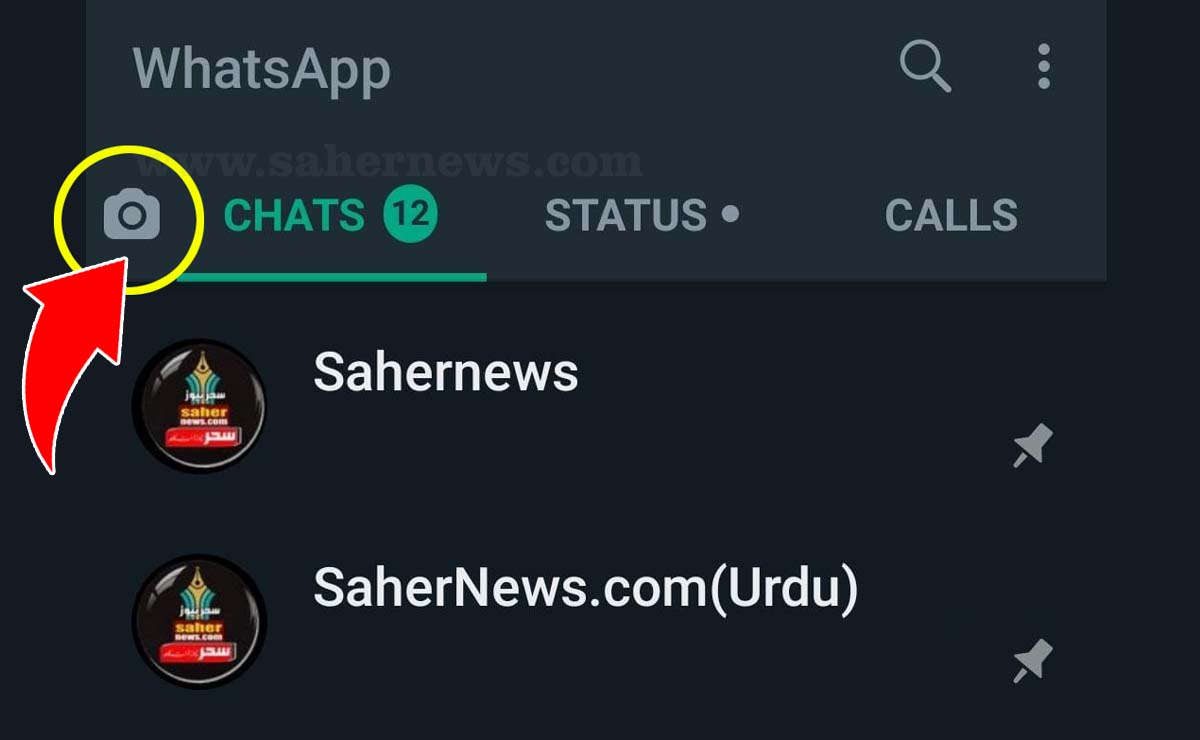1200x740 pixels.
Task: Switch to the Status tab
Action: (642, 216)
